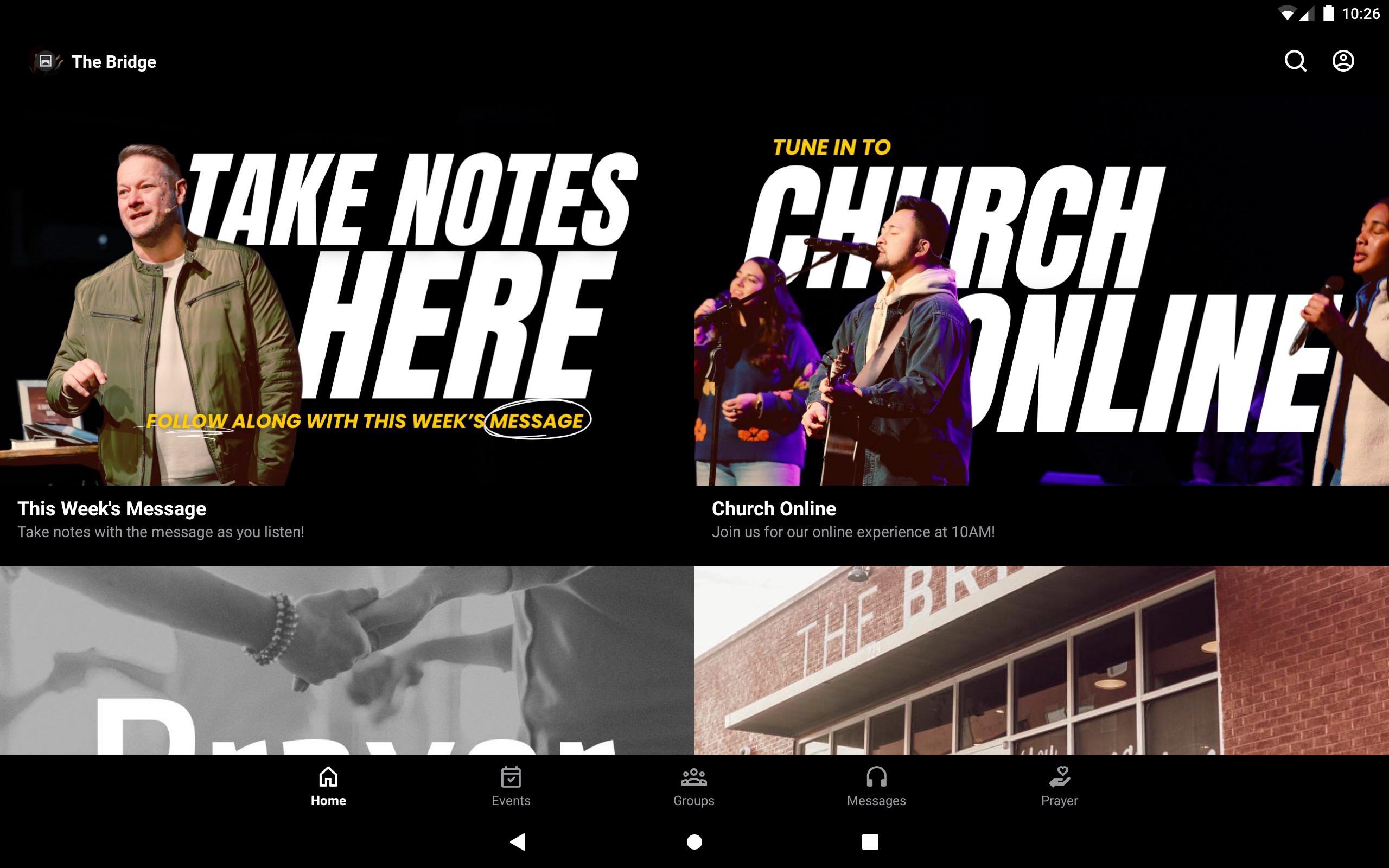1389x868 pixels.
Task: Tap the system home button
Action: pyautogui.click(x=694, y=841)
